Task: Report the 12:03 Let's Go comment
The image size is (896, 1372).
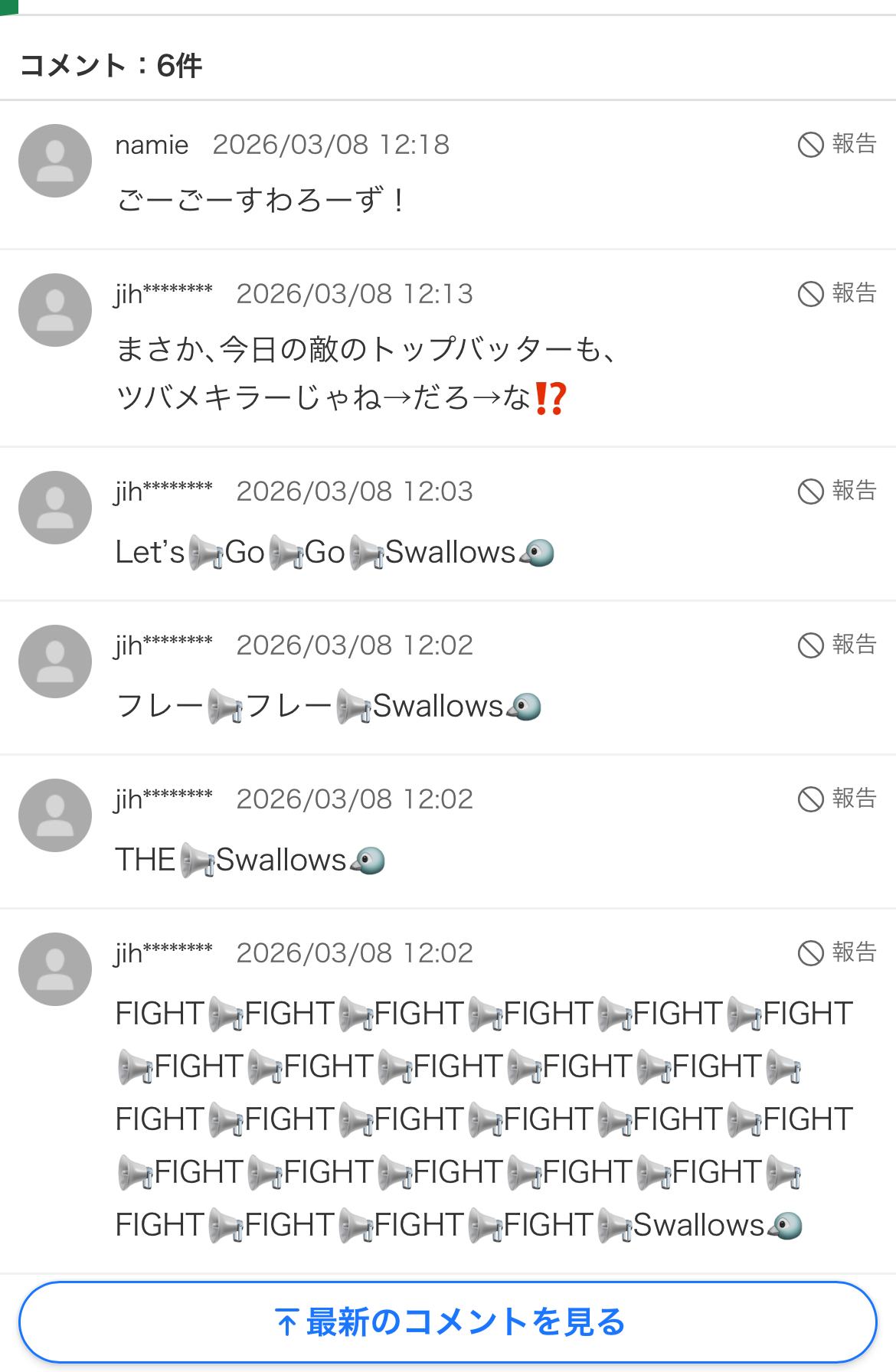Action: tap(837, 491)
